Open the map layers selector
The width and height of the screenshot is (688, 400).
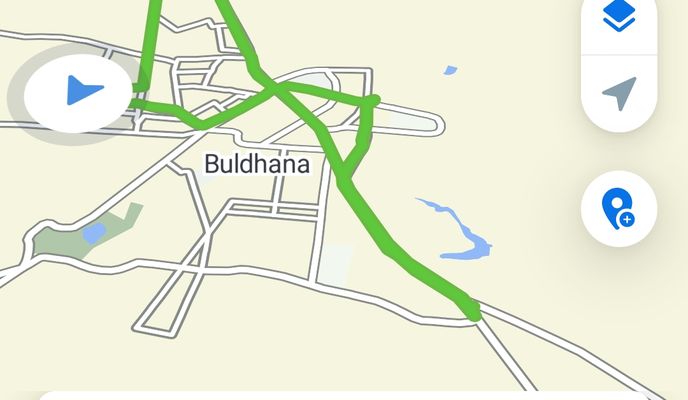pos(619,17)
